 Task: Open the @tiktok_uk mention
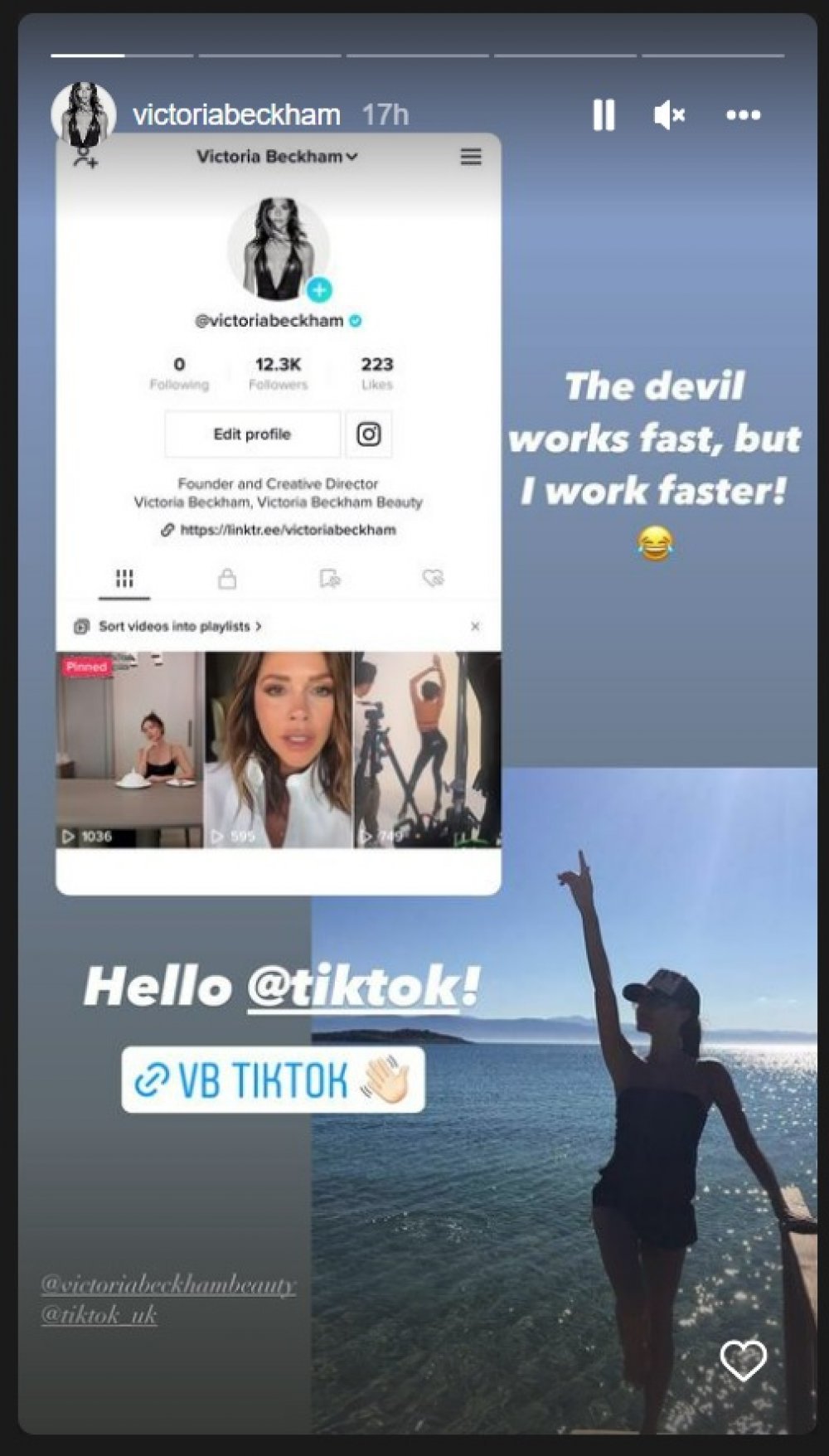point(99,1314)
